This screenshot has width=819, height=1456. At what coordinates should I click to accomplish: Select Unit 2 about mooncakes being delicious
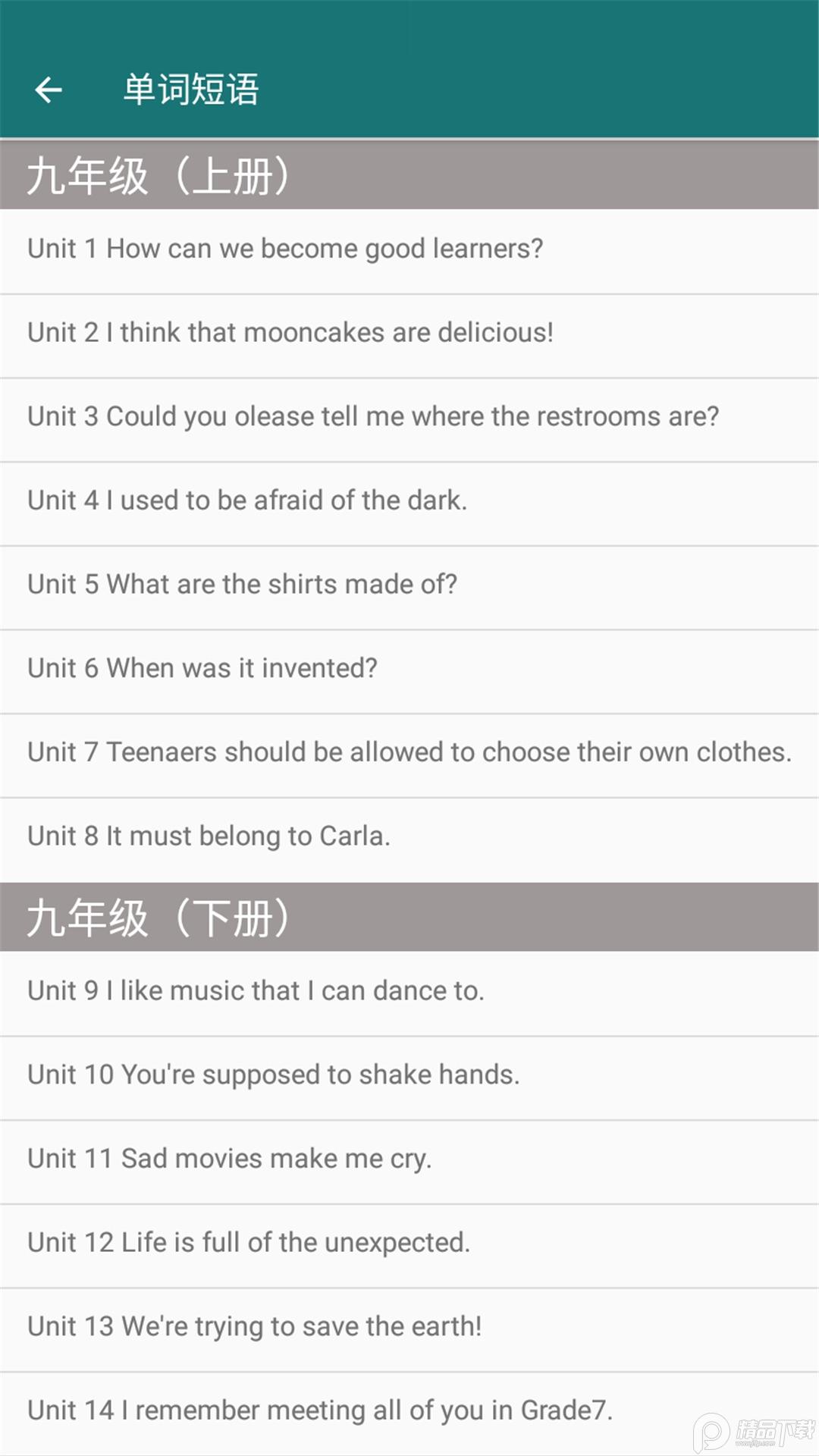[x=290, y=333]
